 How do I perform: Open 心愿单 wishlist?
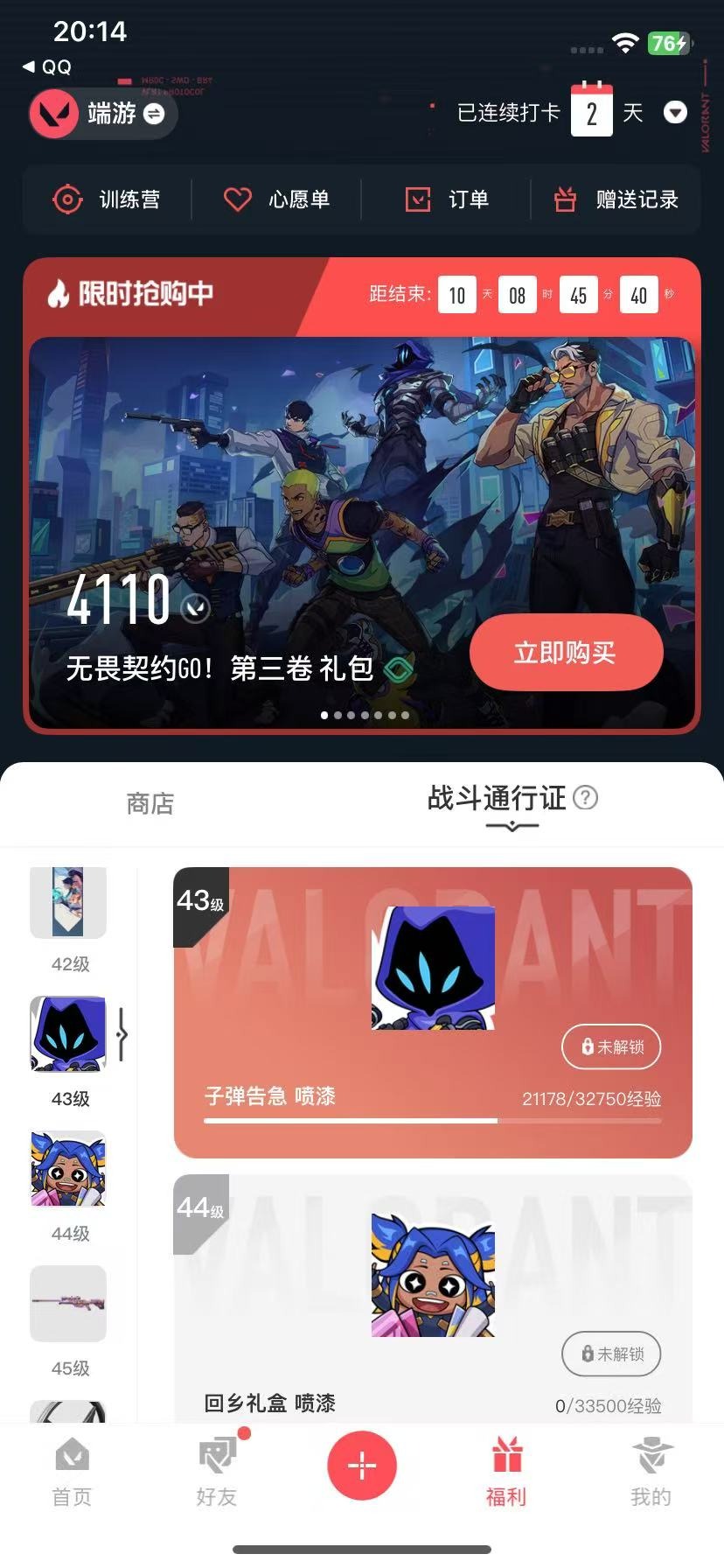click(x=276, y=199)
